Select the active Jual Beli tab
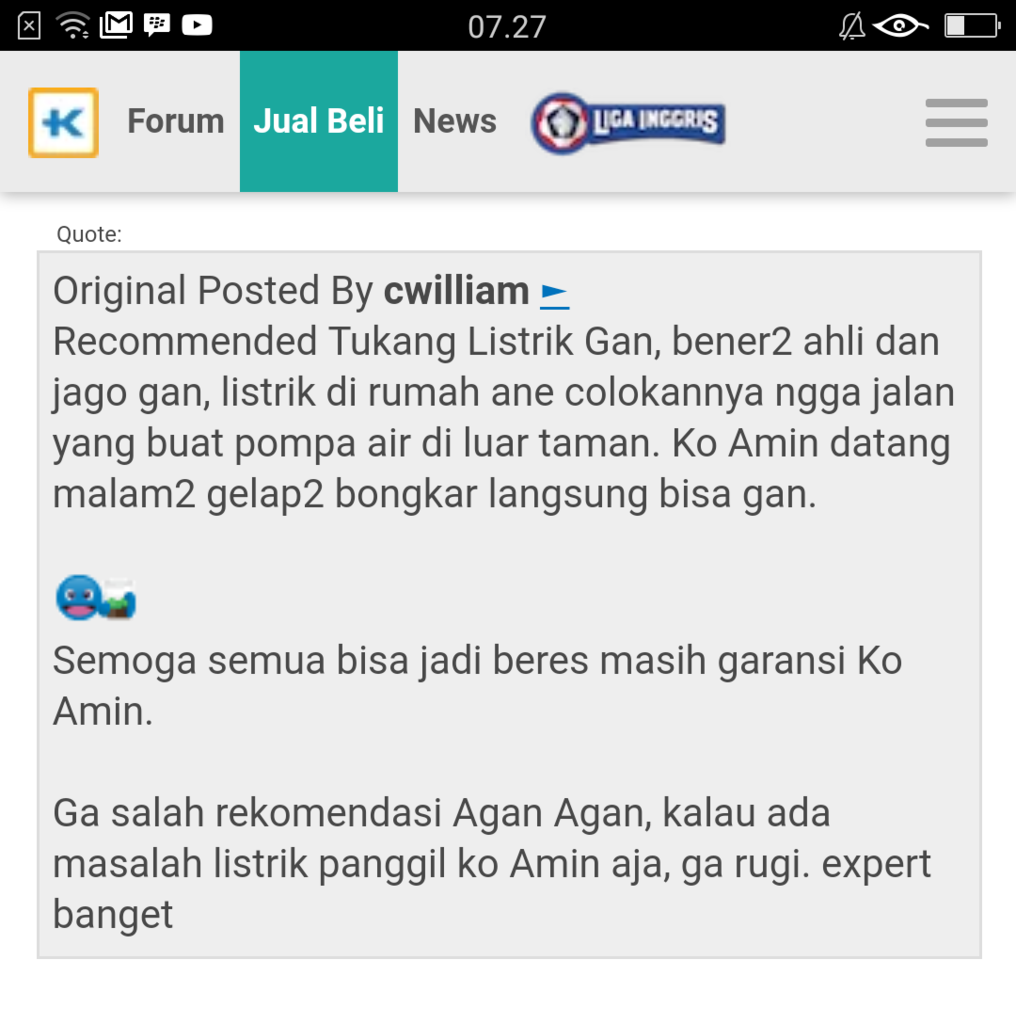The image size is (1016, 1024). 318,121
